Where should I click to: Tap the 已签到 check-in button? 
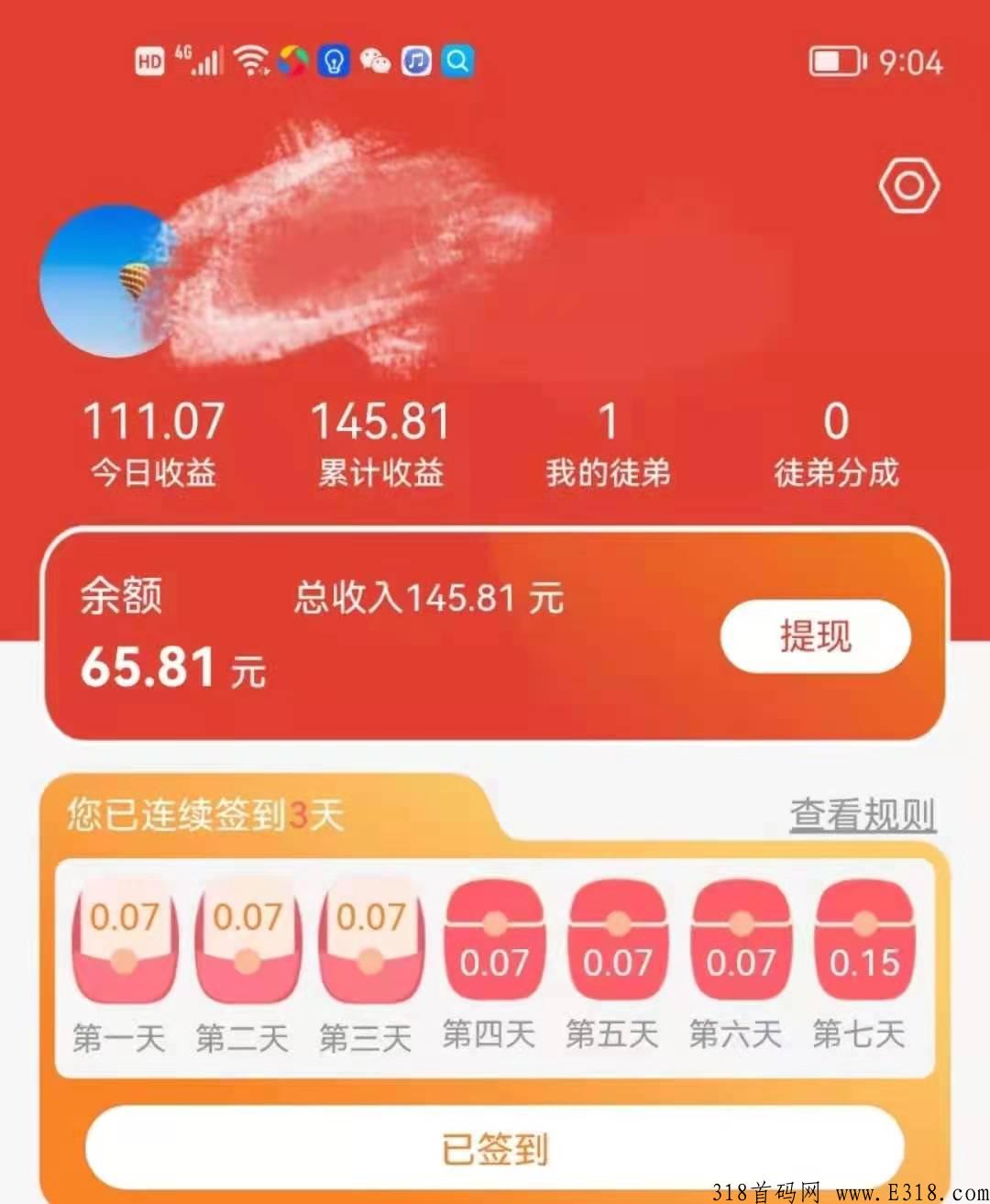point(495,1149)
